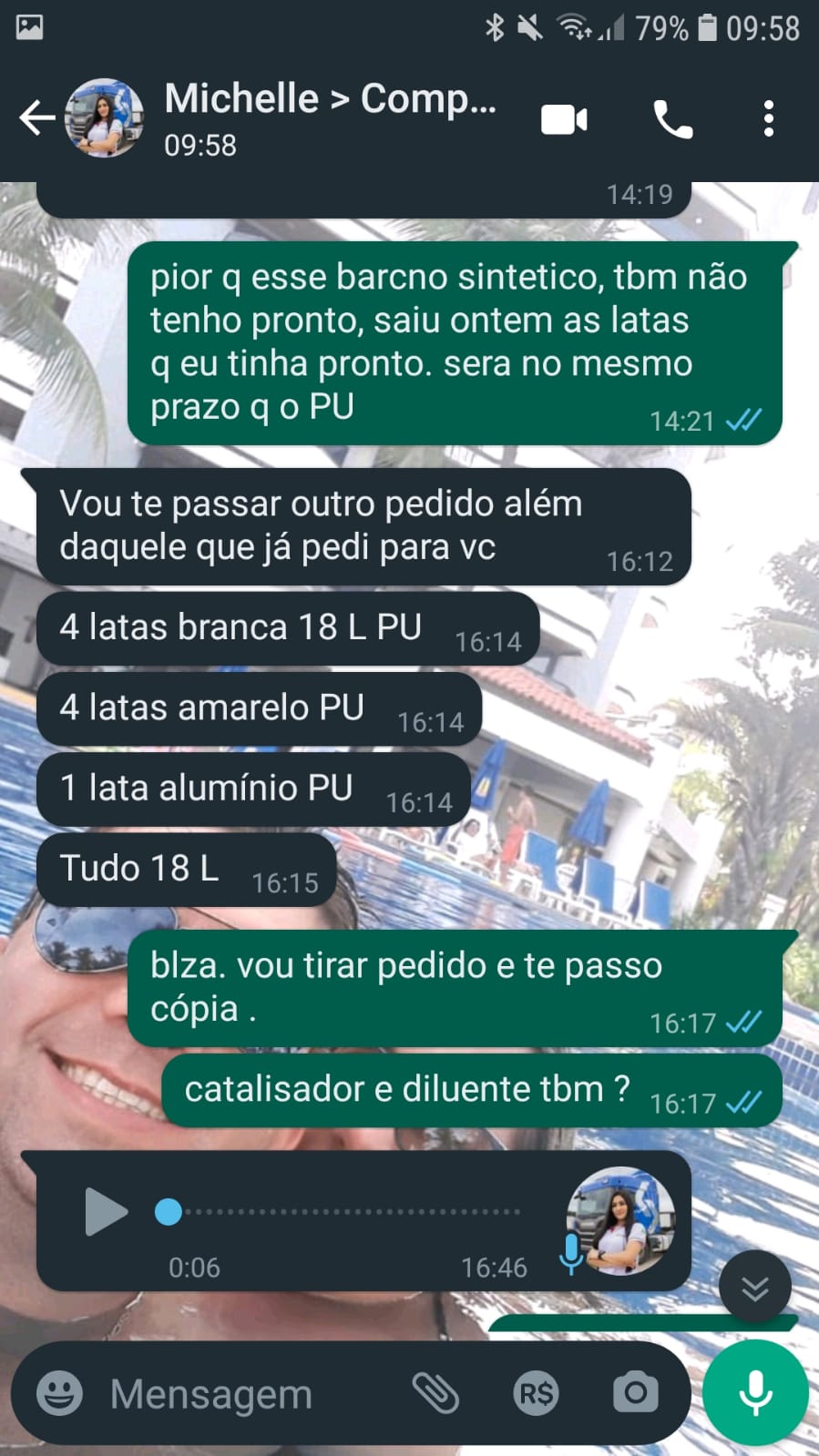Jump to the latest messages
Viewport: 819px width, 1456px height.
pos(754,1288)
